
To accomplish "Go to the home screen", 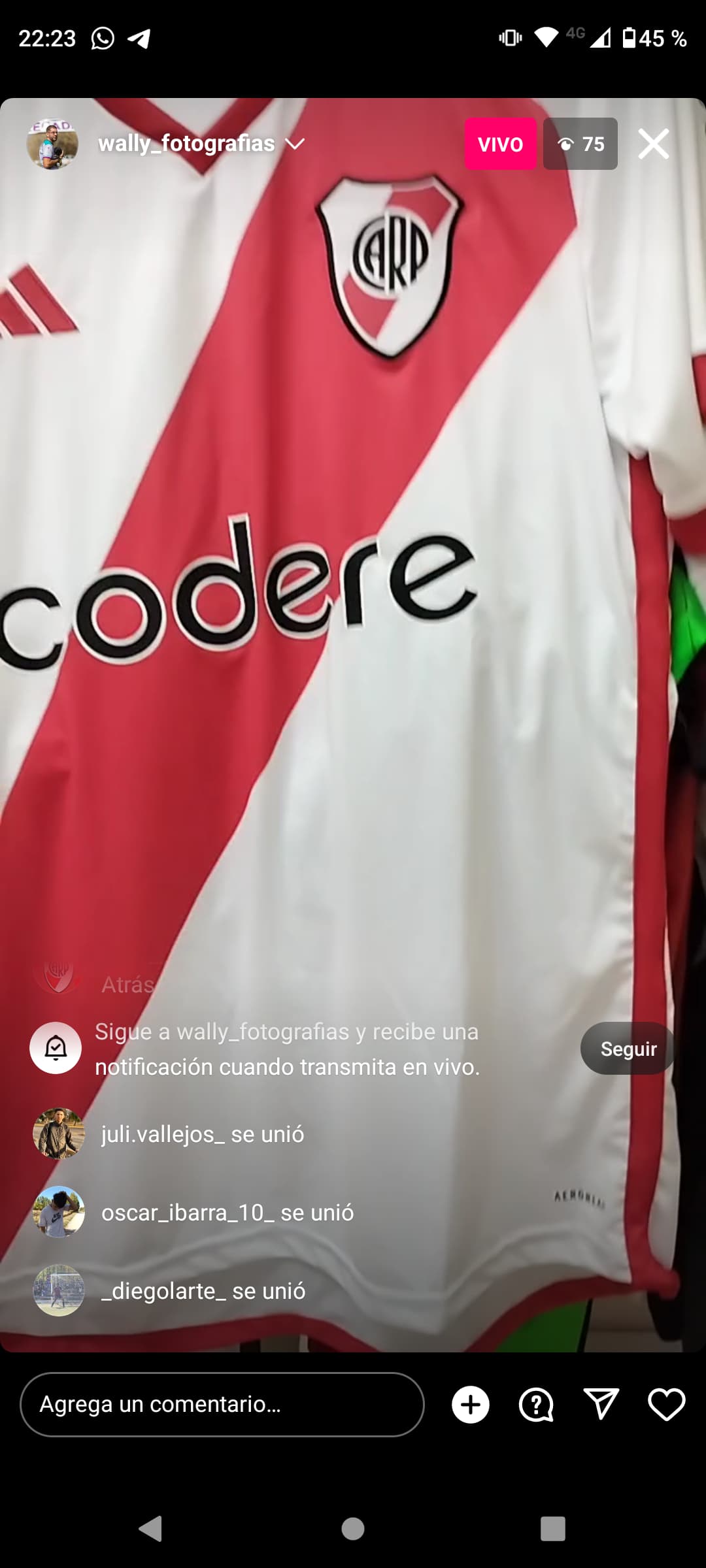I will click(353, 1529).
